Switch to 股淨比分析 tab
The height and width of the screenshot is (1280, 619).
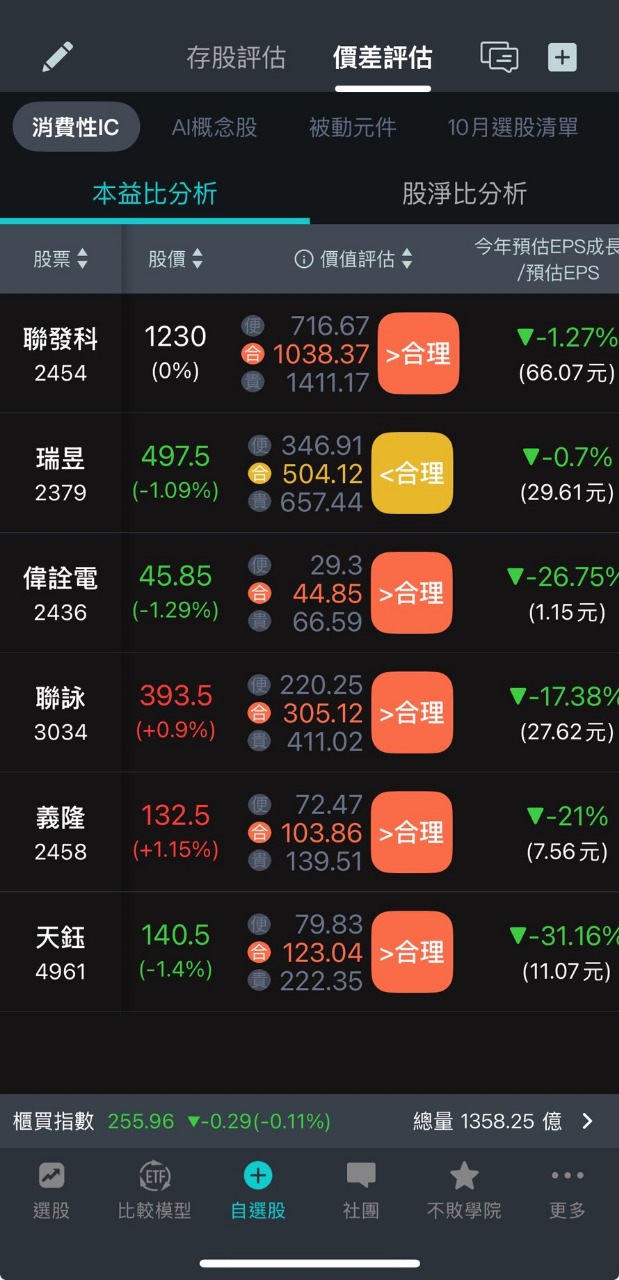[464, 193]
